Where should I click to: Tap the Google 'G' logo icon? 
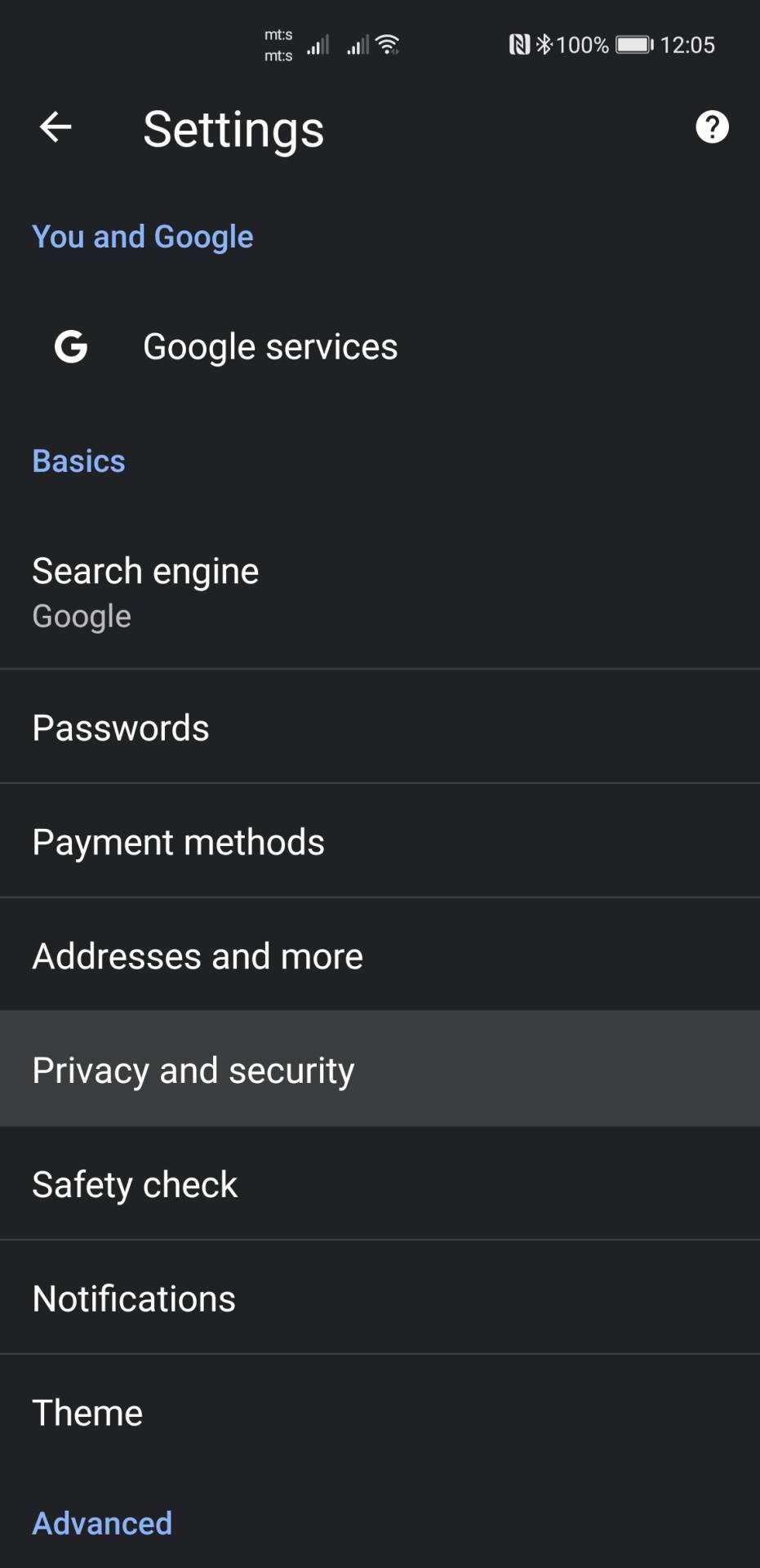coord(72,345)
